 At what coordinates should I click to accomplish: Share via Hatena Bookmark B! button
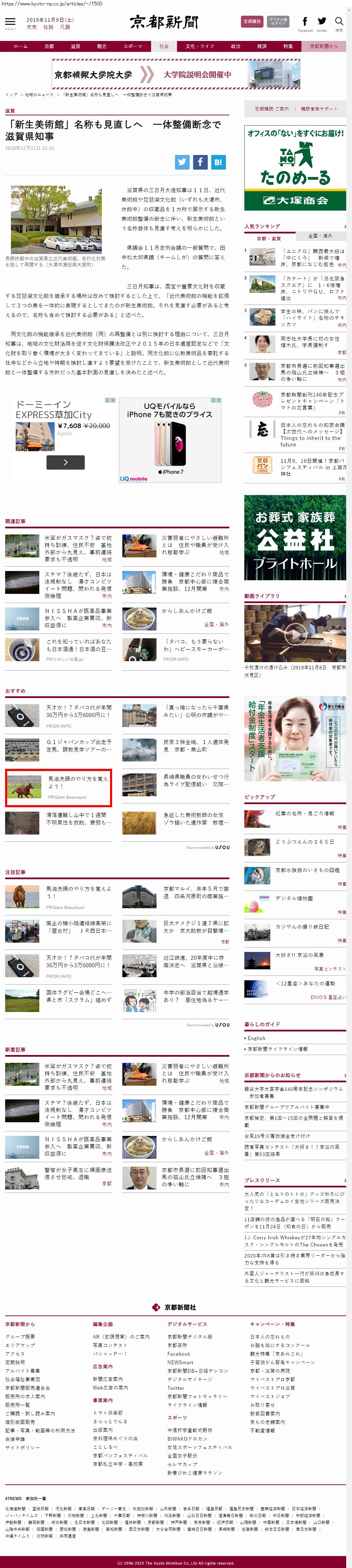218,162
